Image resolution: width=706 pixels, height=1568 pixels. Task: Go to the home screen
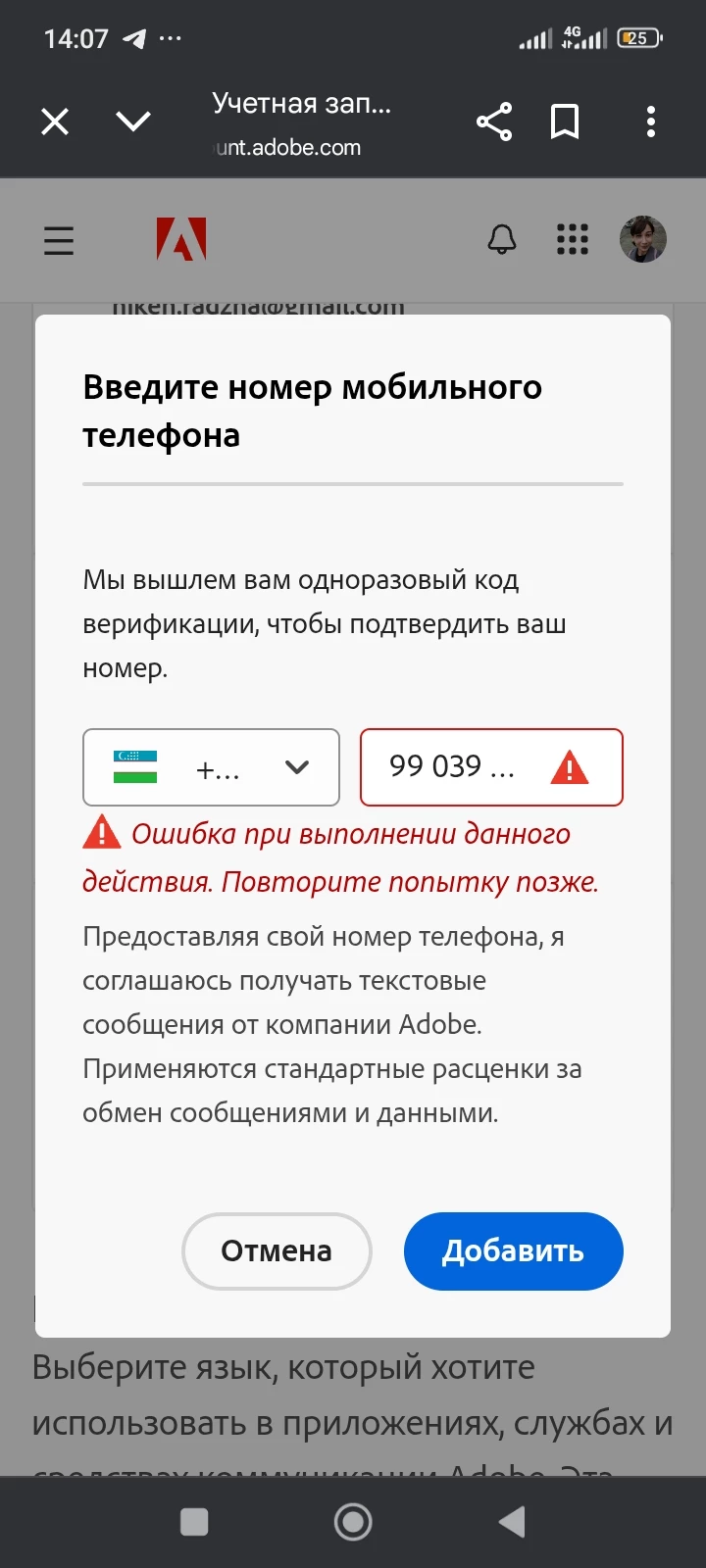353,1522
